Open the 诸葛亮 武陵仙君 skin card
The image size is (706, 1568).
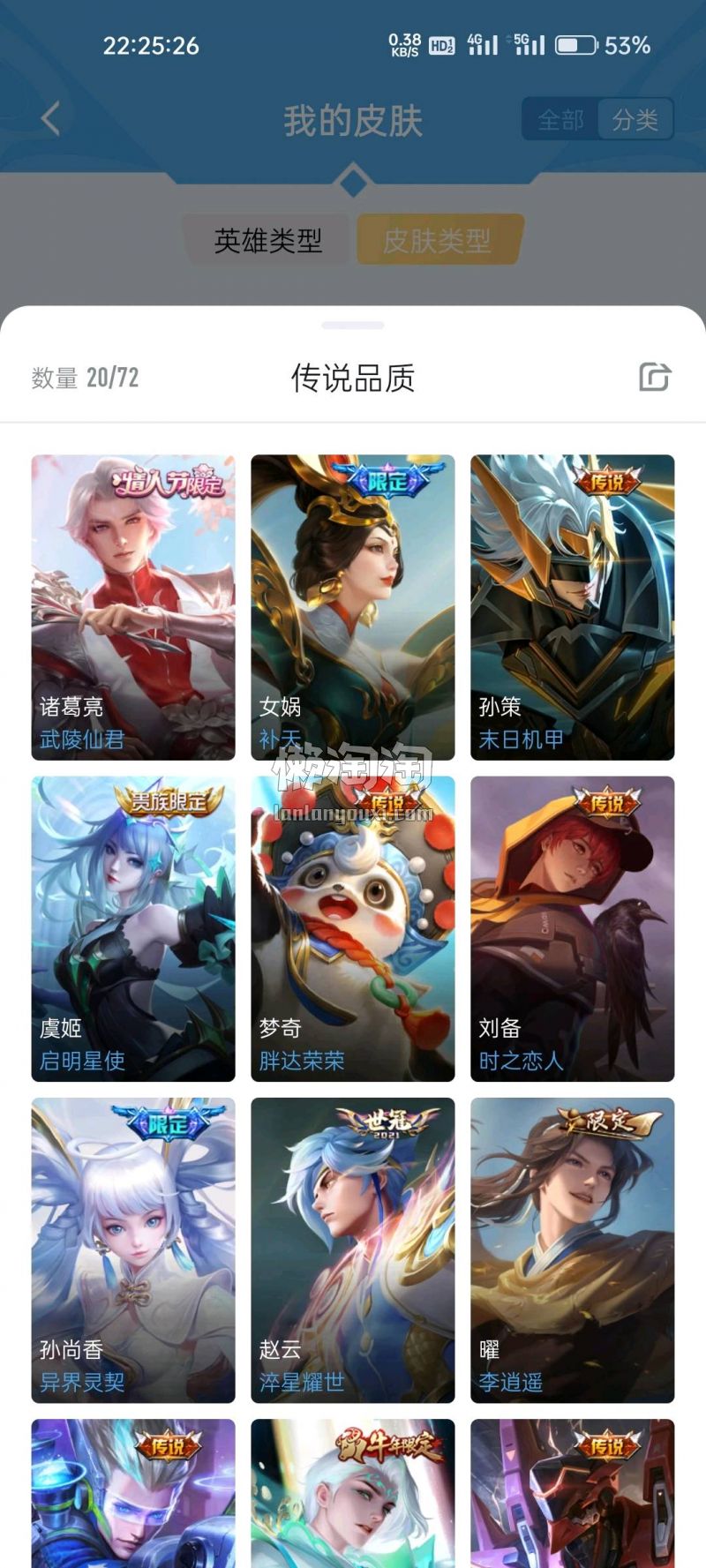(x=133, y=607)
